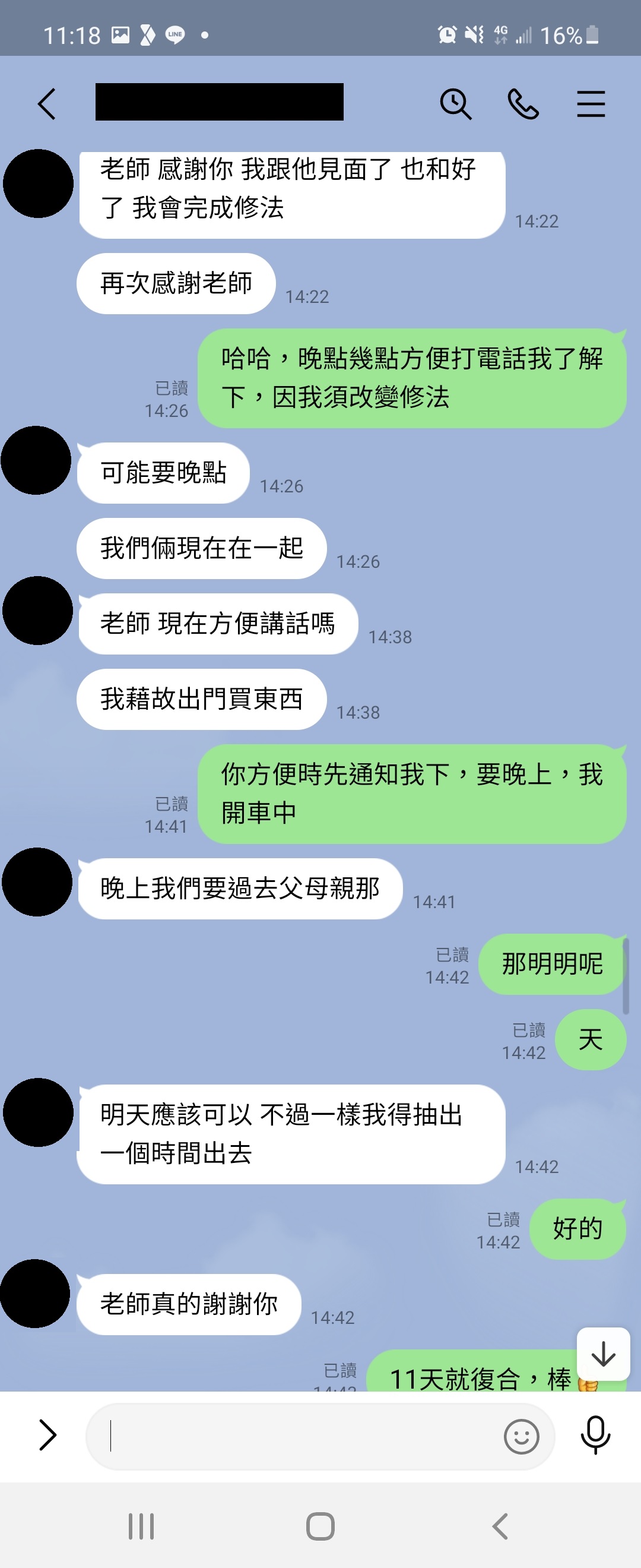Jump to the latest message
This screenshot has width=641, height=1568.
(602, 1354)
